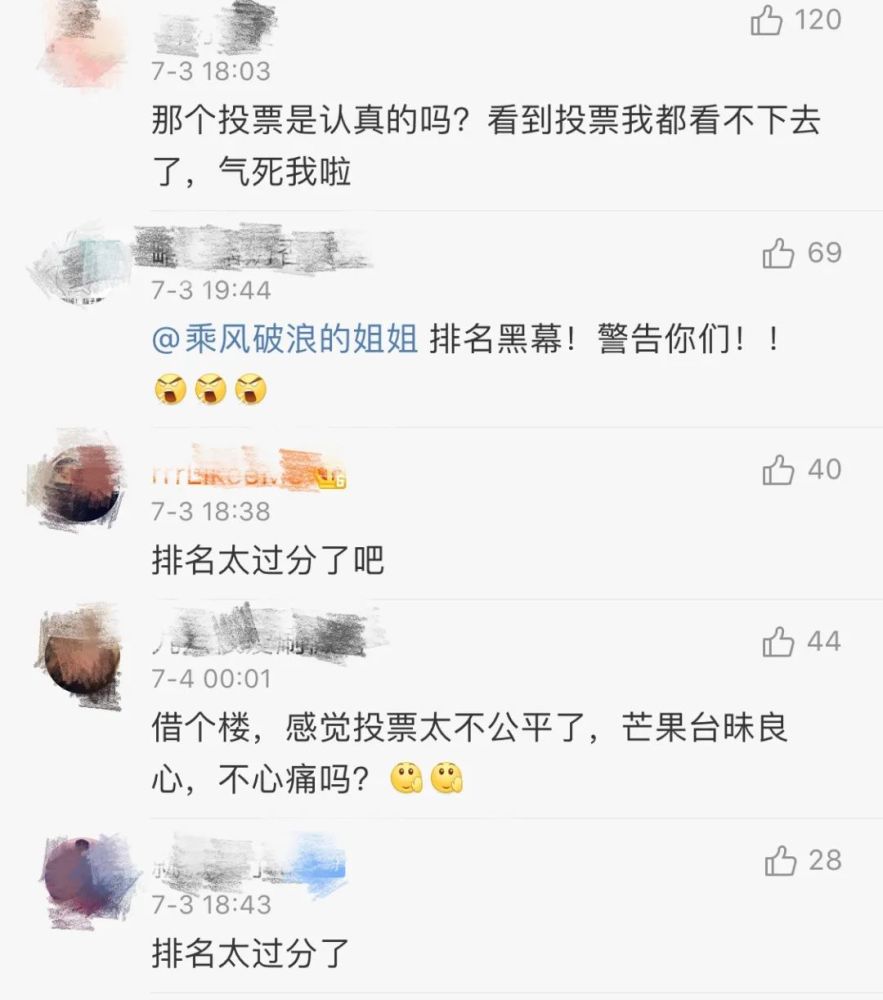Like the comment with 120 likes
The image size is (883, 1000).
coord(767,20)
